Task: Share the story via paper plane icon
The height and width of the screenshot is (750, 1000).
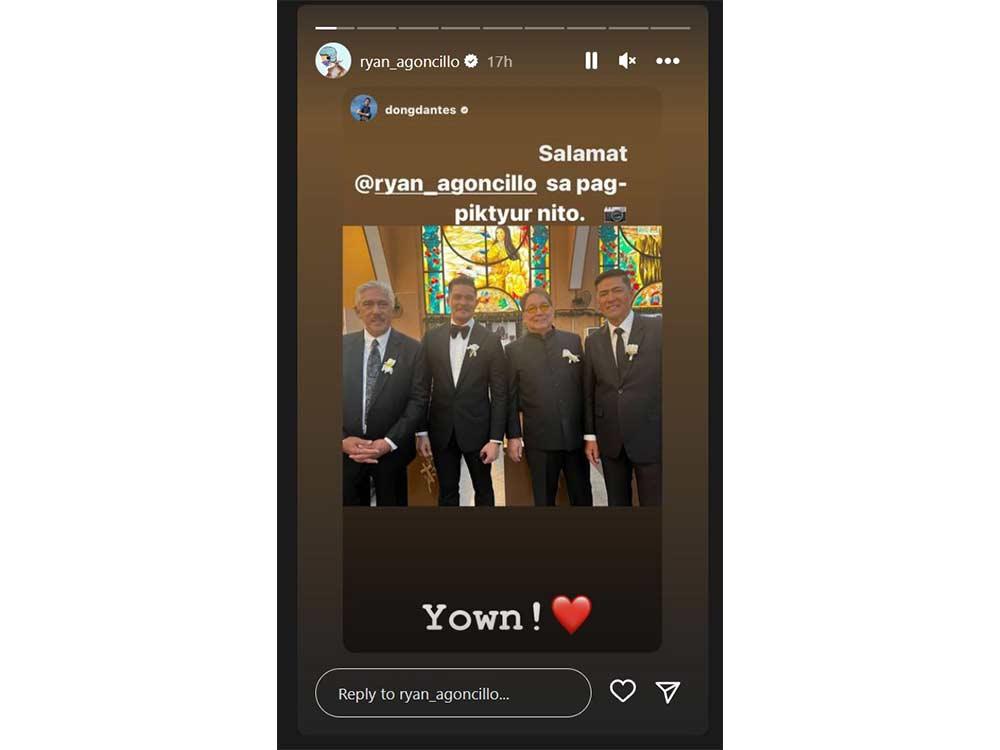Action: coord(668,691)
